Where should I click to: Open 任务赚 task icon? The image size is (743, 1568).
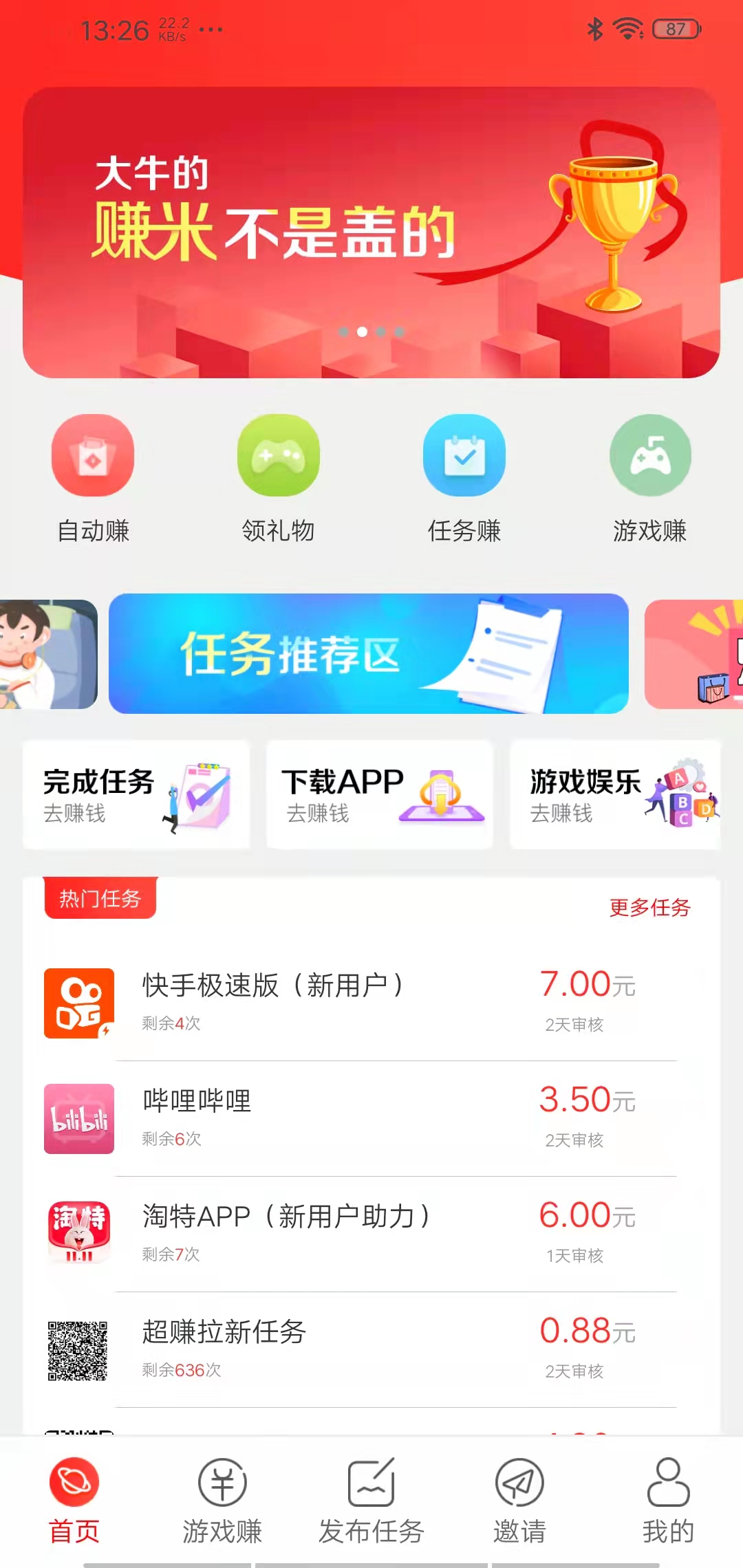click(x=464, y=456)
